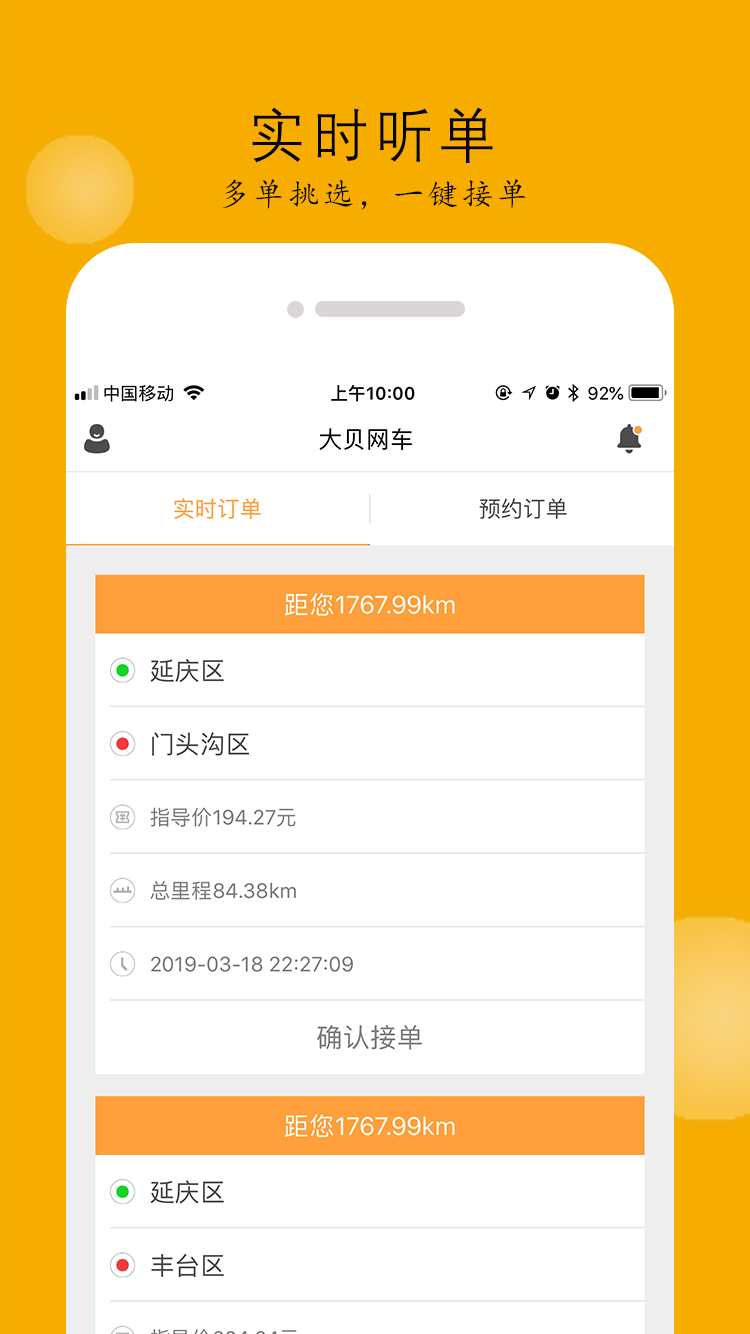This screenshot has height=1334, width=750.
Task: Open the notification bell icon
Action: pos(630,439)
